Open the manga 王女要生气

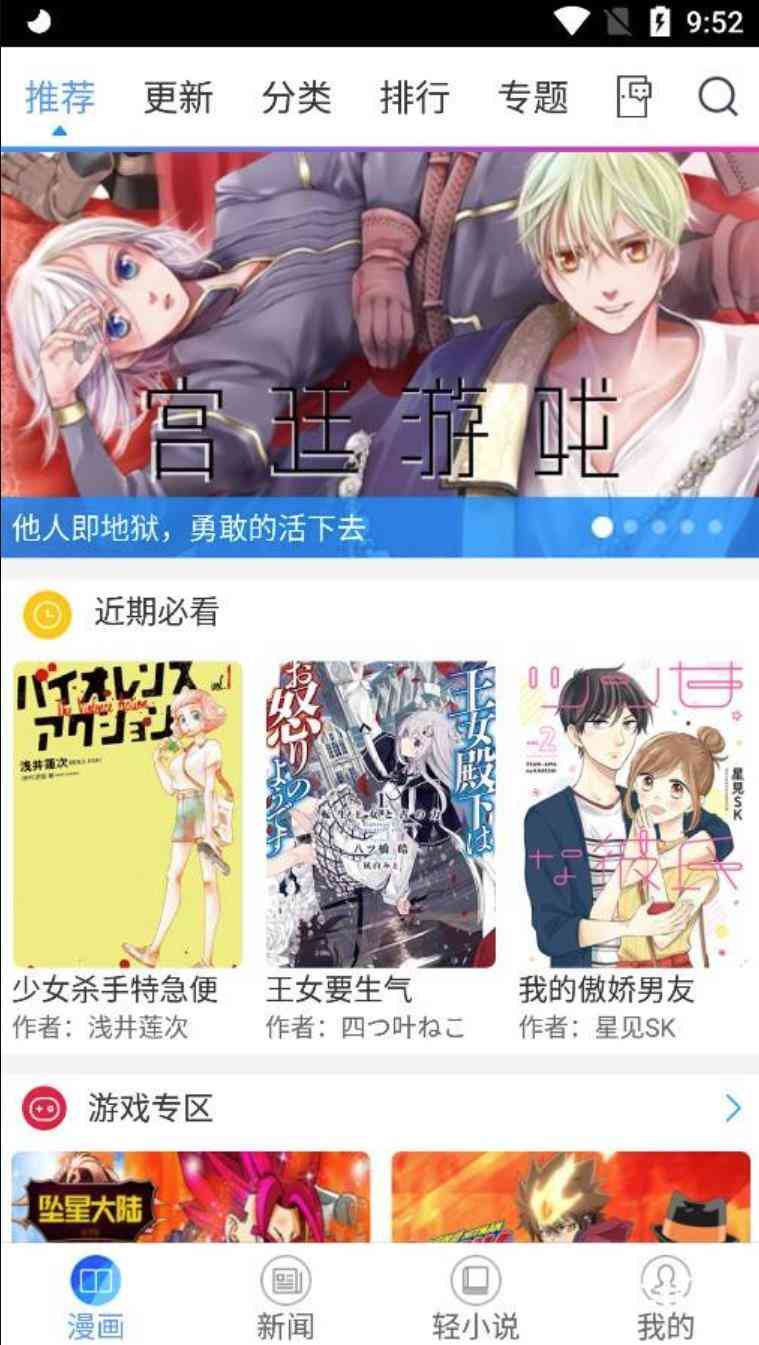(x=380, y=815)
